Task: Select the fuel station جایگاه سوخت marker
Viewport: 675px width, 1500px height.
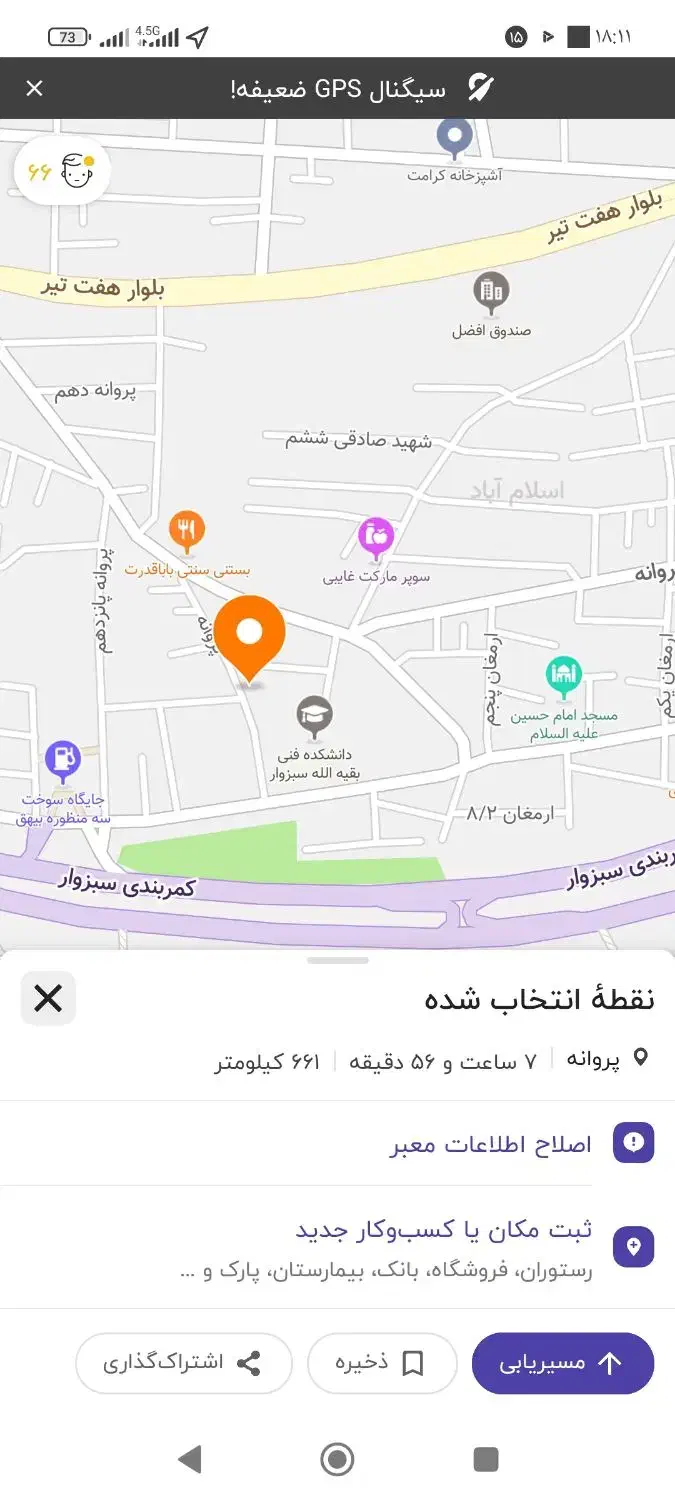Action: tap(63, 760)
